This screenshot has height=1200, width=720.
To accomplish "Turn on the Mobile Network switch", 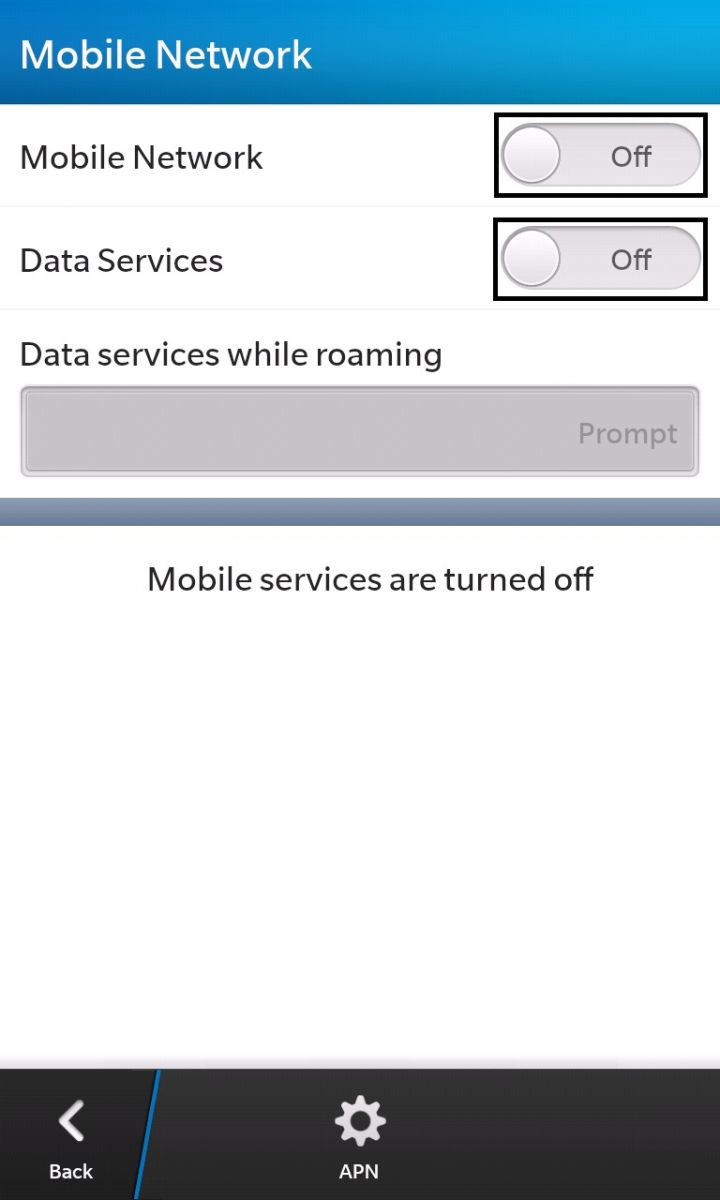I will click(601, 156).
